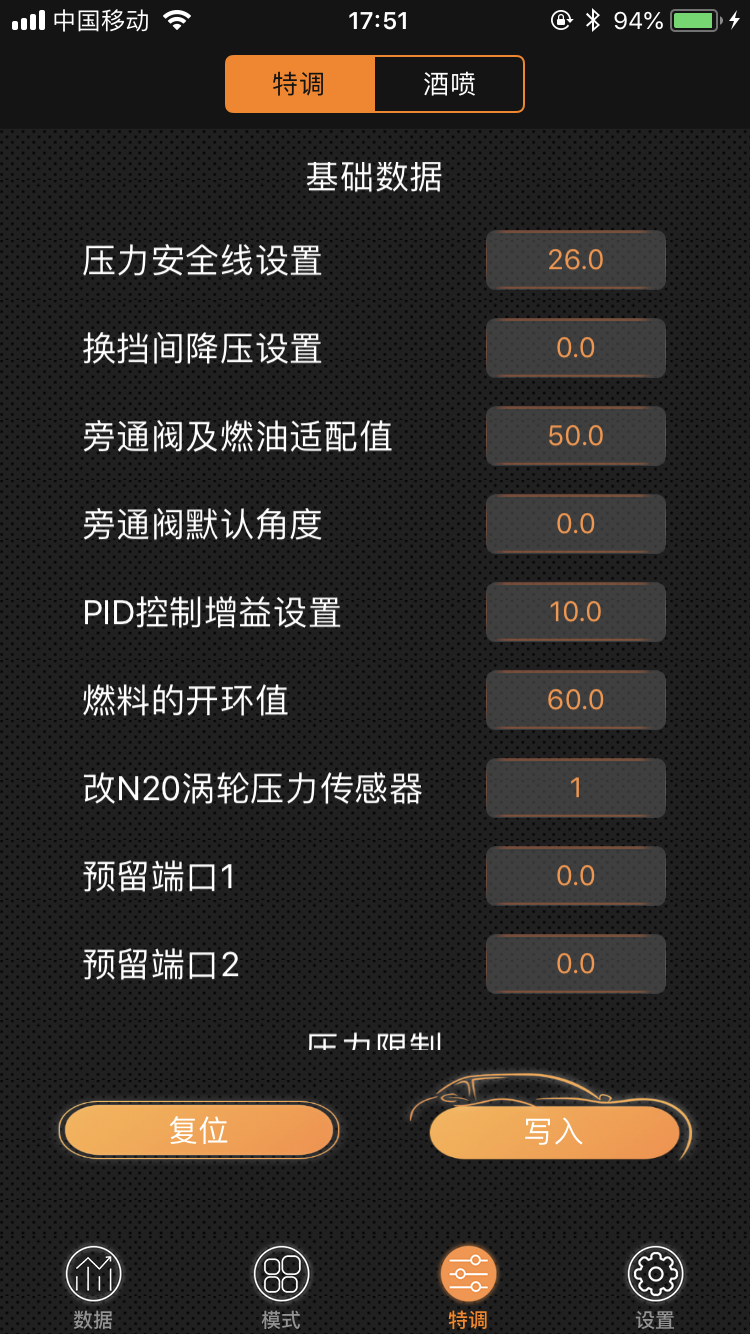Screen dimensions: 750x1334
Task: Change the 旁通阀及燃油适配值 value
Action: tap(576, 436)
